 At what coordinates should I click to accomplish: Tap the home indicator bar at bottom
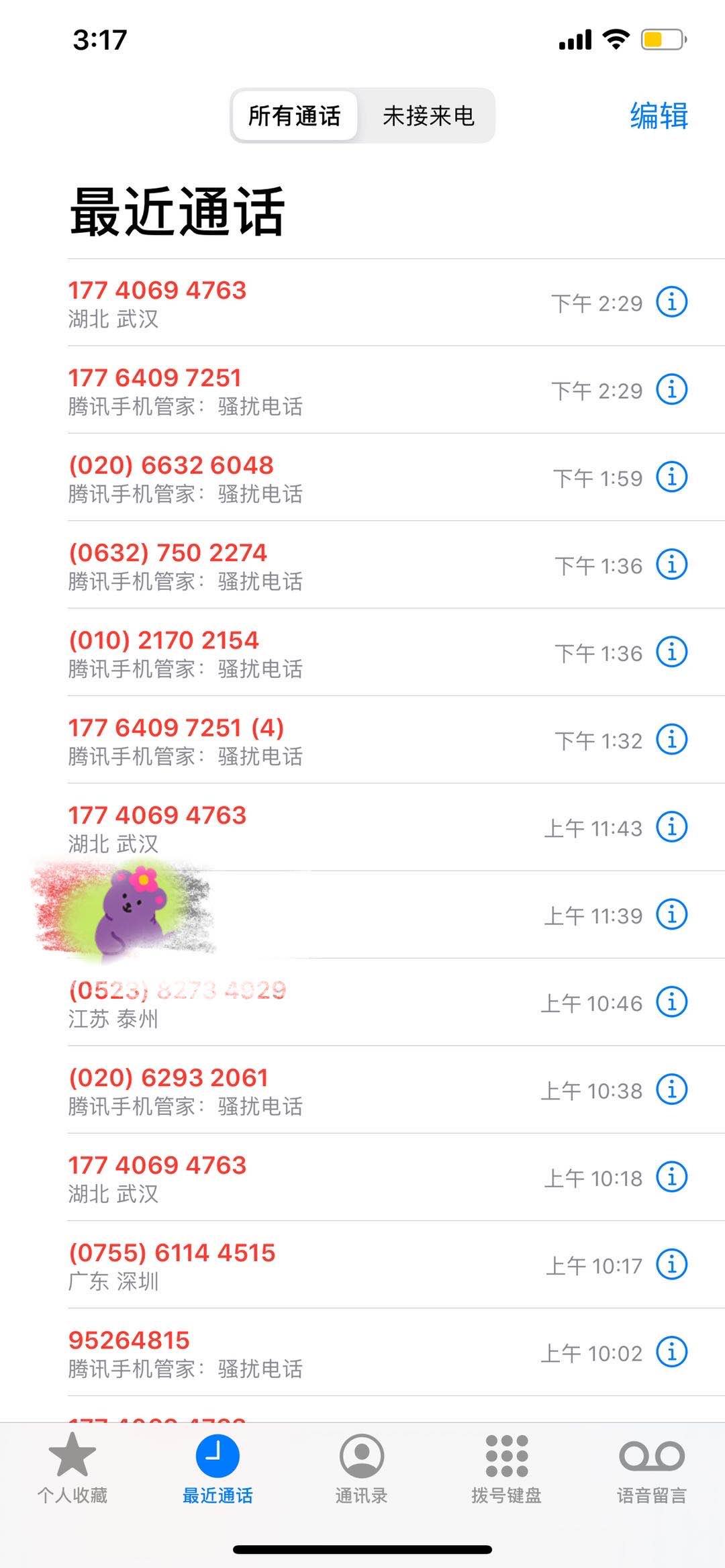tap(362, 1551)
